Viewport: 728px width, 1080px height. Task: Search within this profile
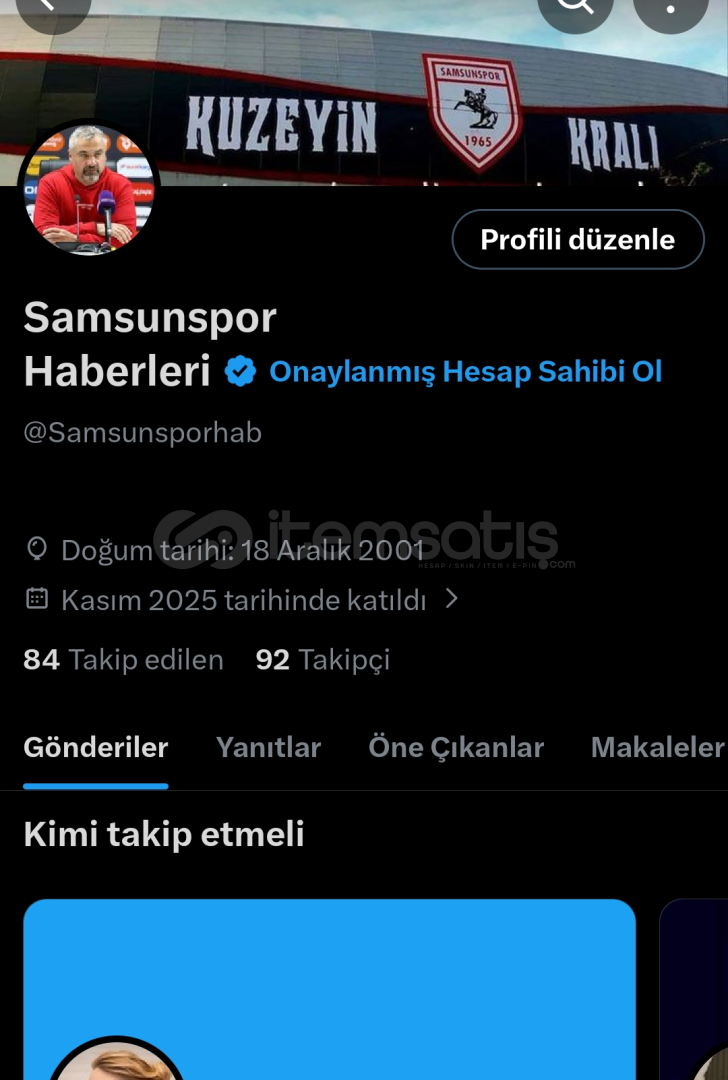pos(574,8)
